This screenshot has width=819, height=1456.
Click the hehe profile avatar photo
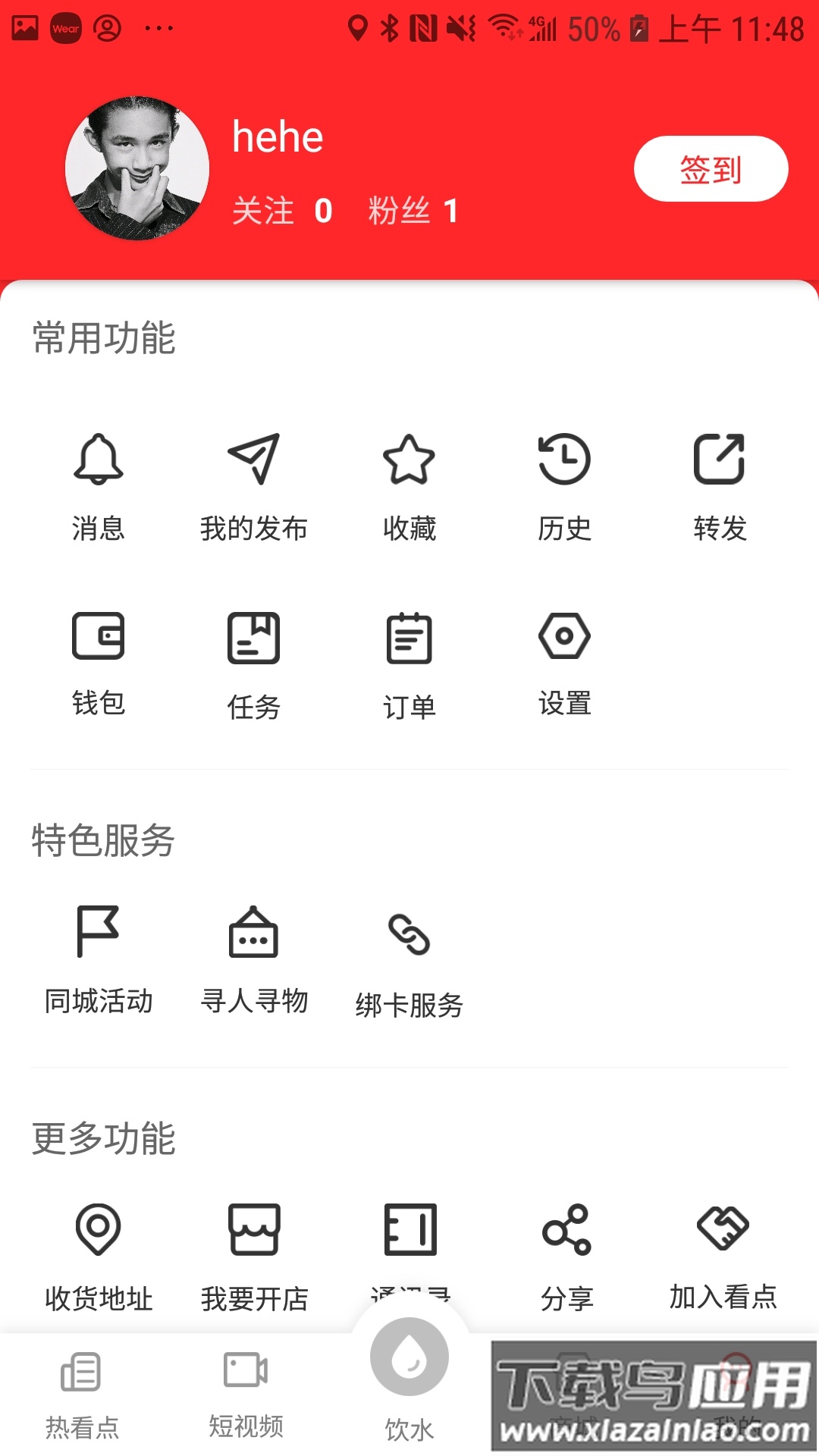click(139, 168)
